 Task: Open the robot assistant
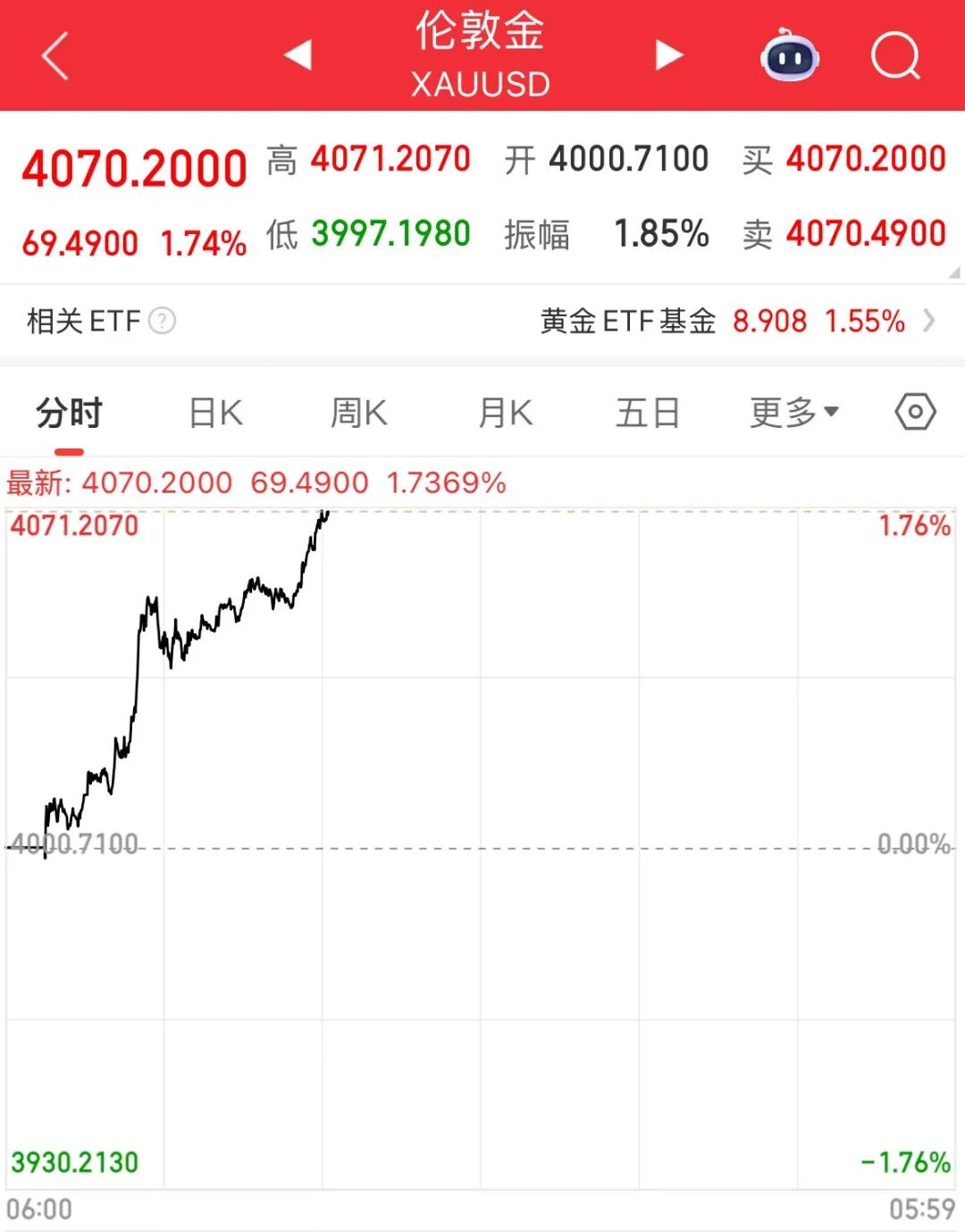(x=790, y=56)
